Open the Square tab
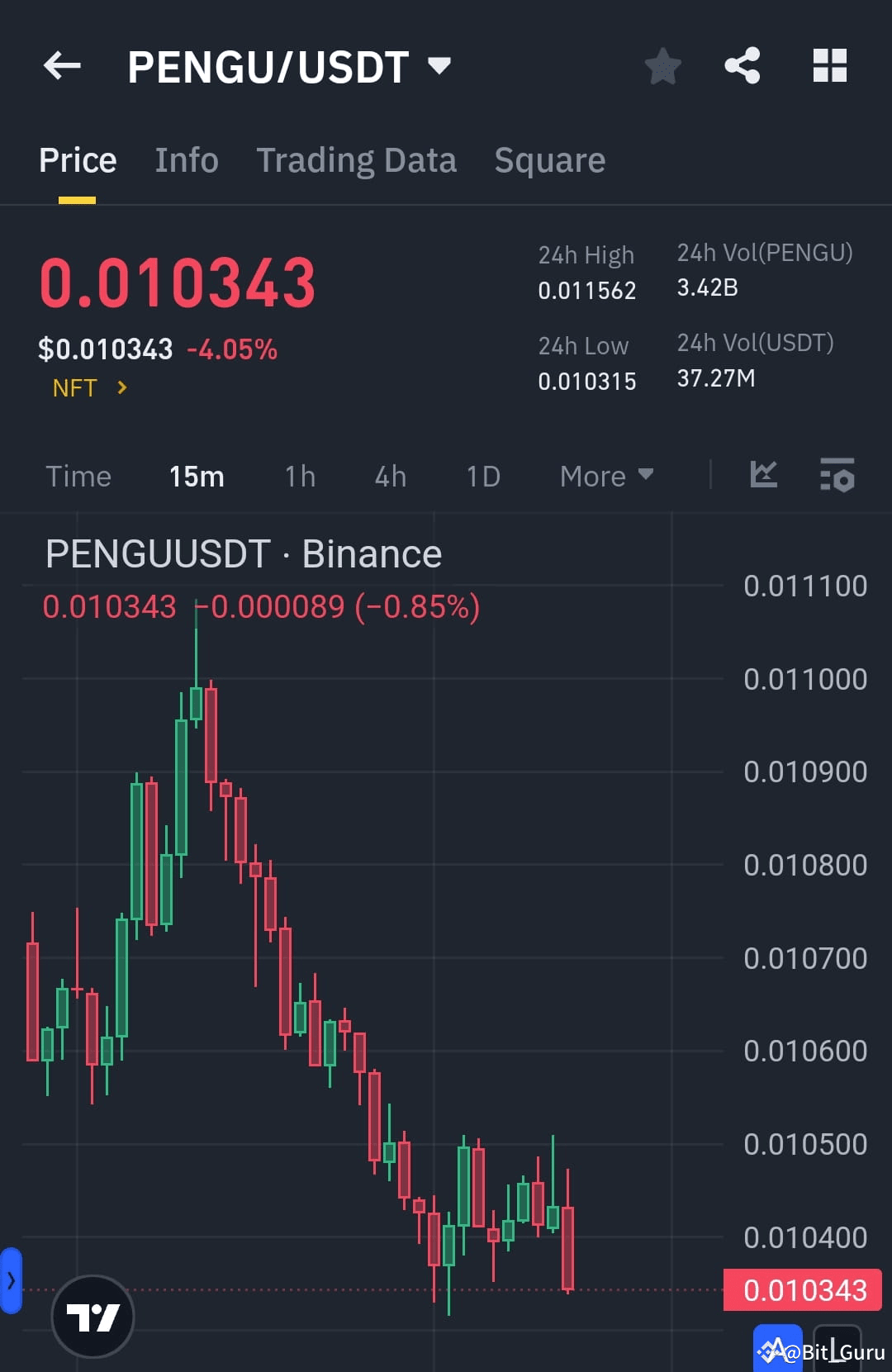 pyautogui.click(x=549, y=159)
